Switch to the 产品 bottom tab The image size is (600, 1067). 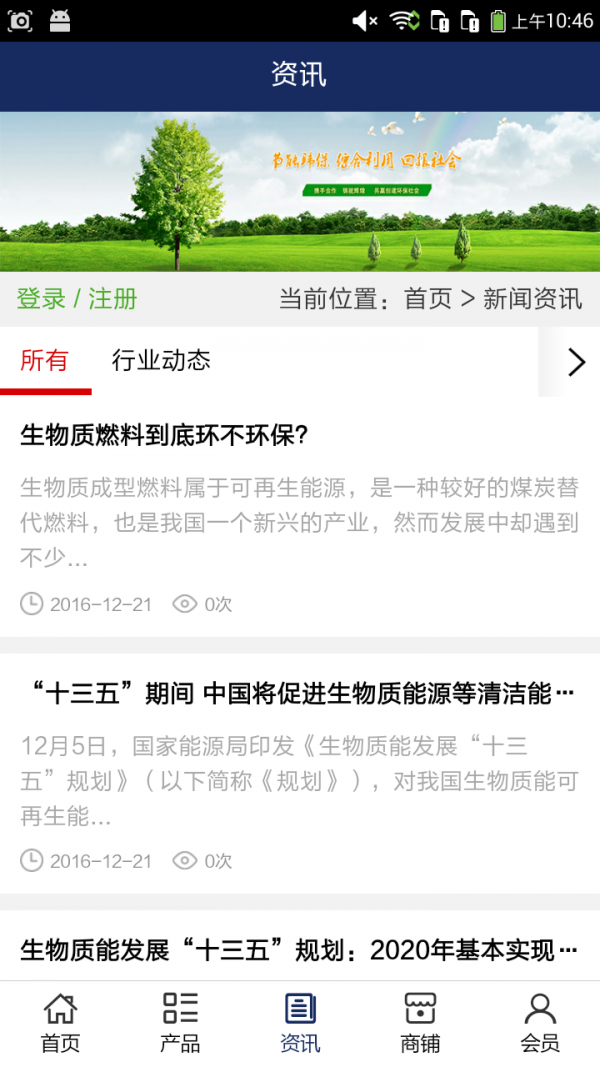(x=180, y=1023)
